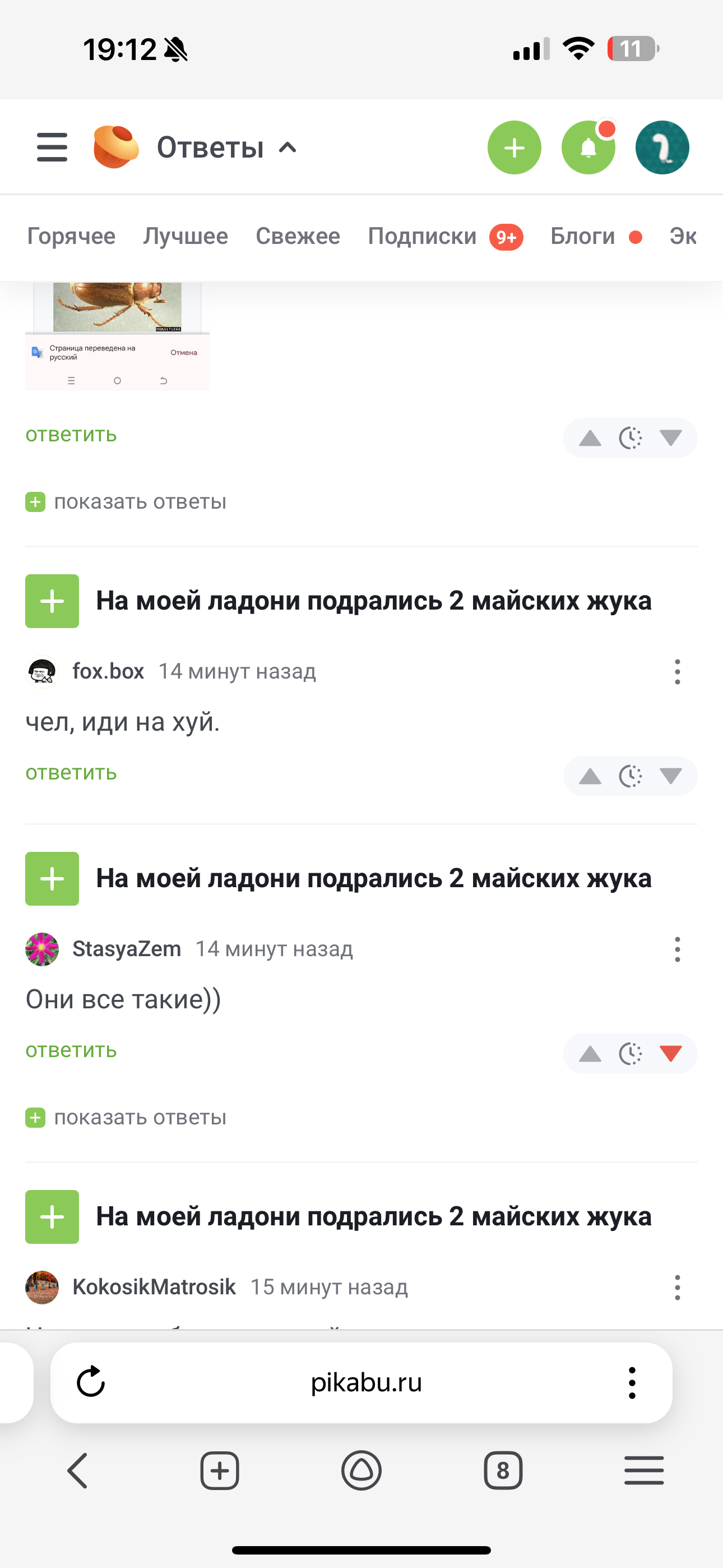723x1568 pixels.
Task: Open the browser tabs switcher
Action: coord(503,1470)
